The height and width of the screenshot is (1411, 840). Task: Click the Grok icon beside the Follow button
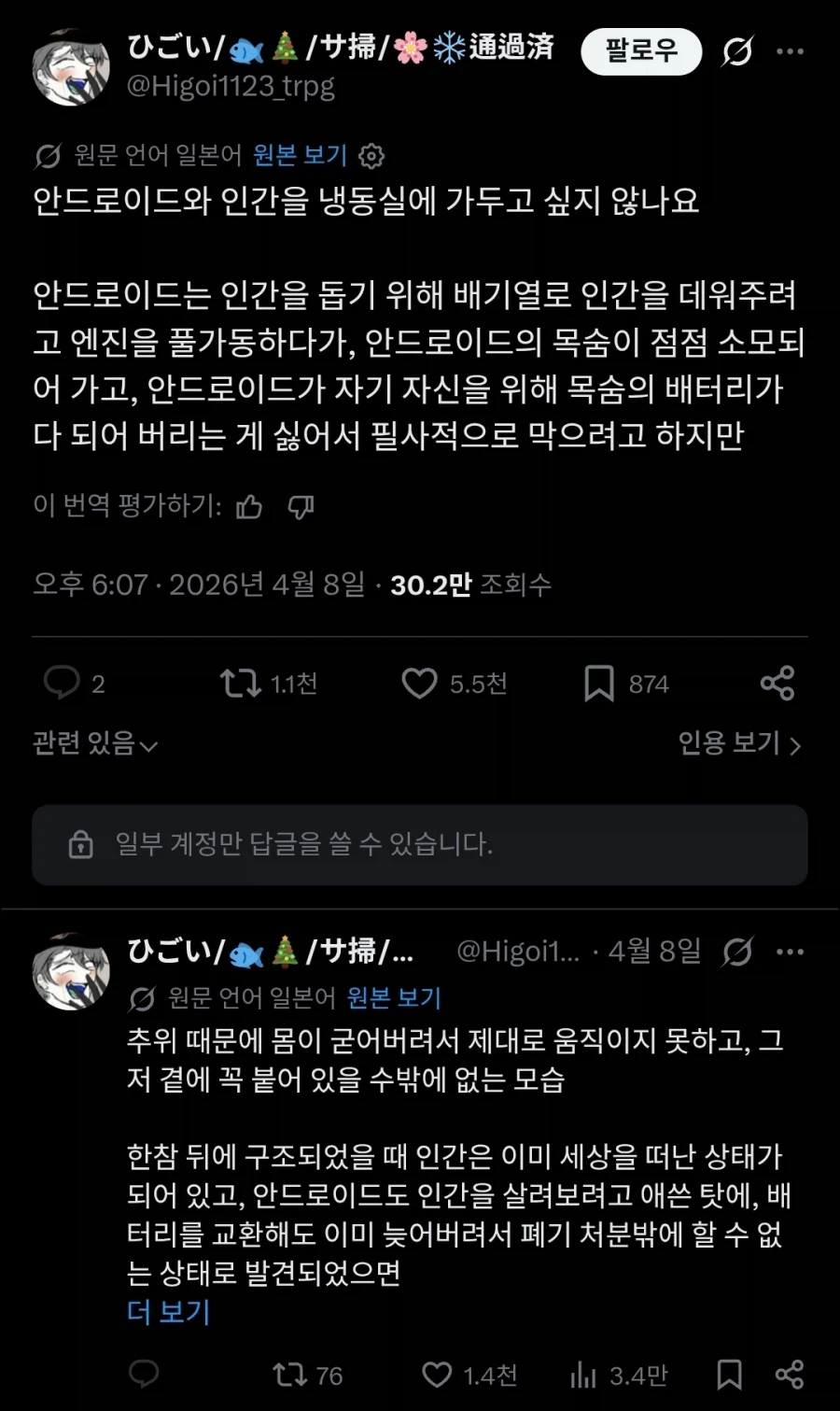coord(736,51)
